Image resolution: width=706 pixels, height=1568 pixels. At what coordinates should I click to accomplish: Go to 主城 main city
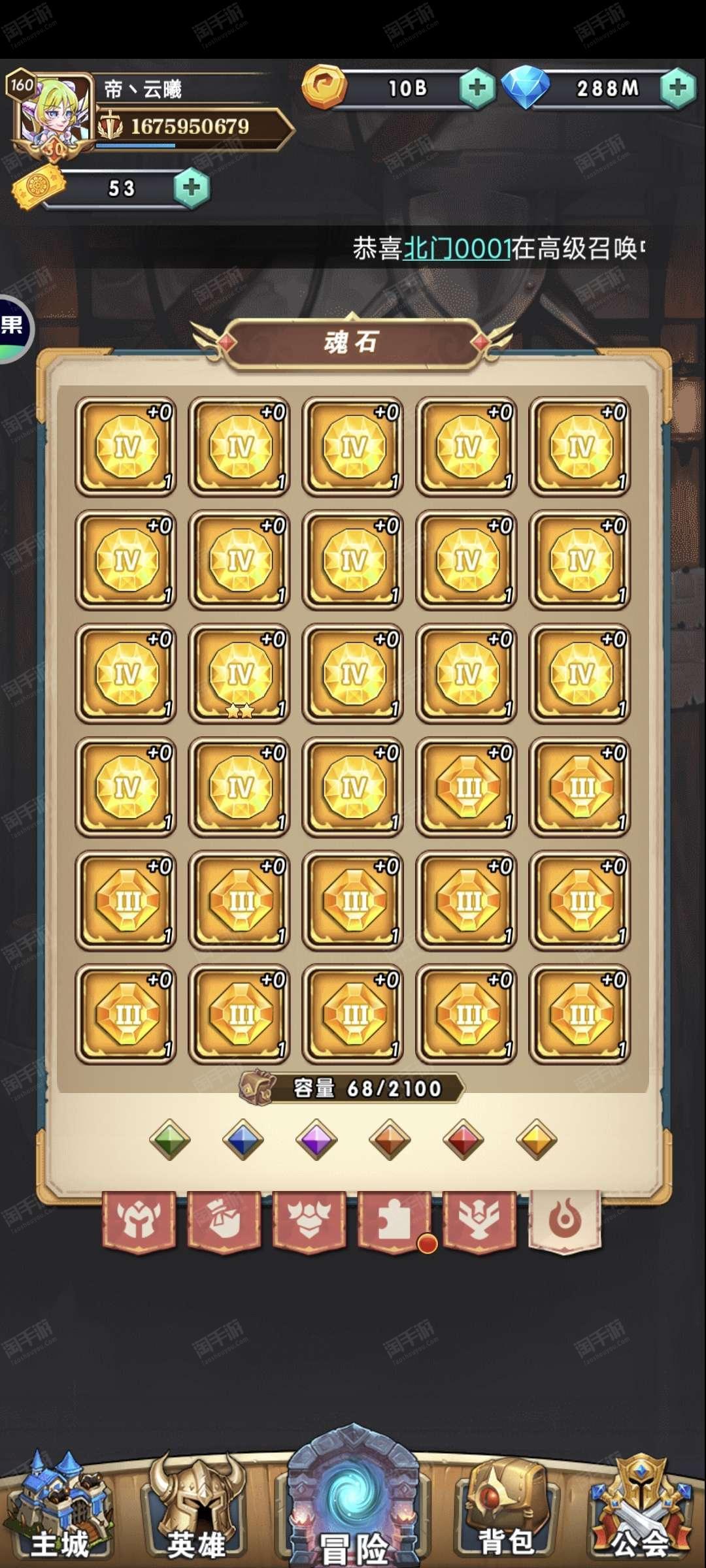click(59, 1509)
